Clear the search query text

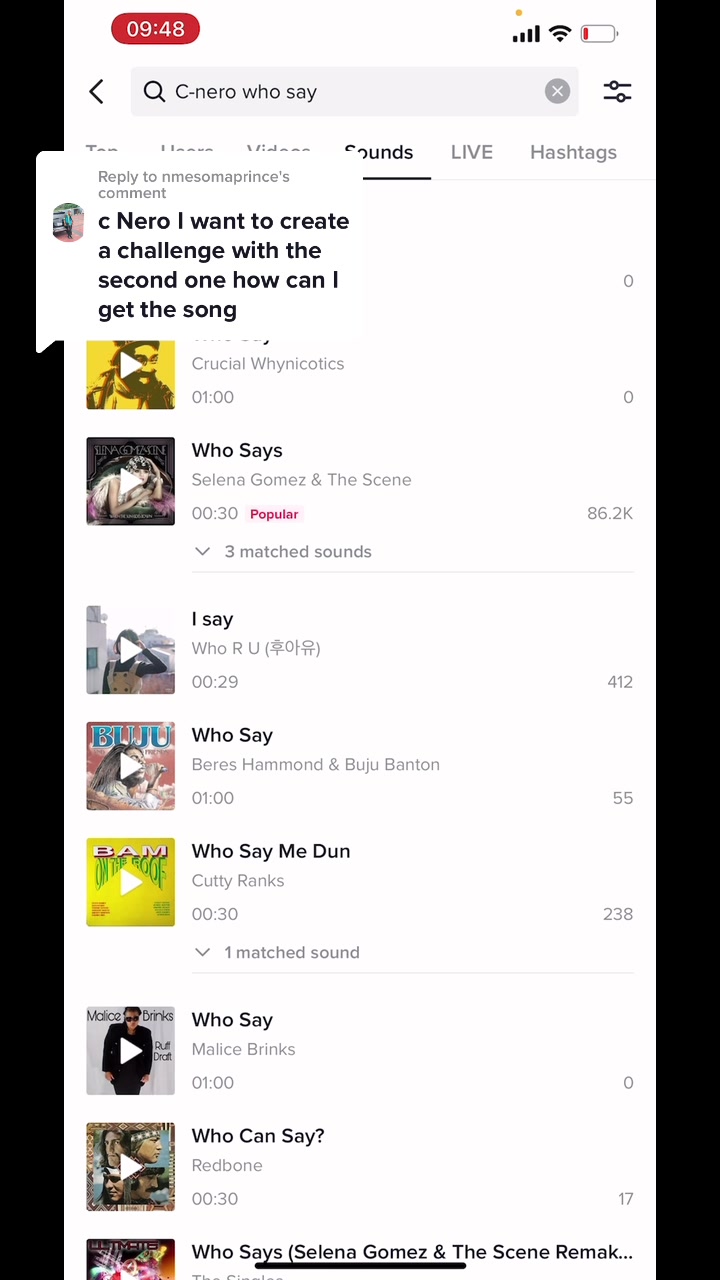tap(557, 92)
